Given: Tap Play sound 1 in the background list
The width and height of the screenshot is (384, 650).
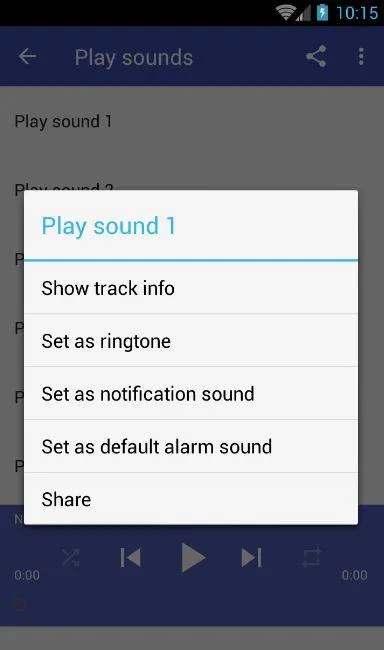Looking at the screenshot, I should pos(63,121).
